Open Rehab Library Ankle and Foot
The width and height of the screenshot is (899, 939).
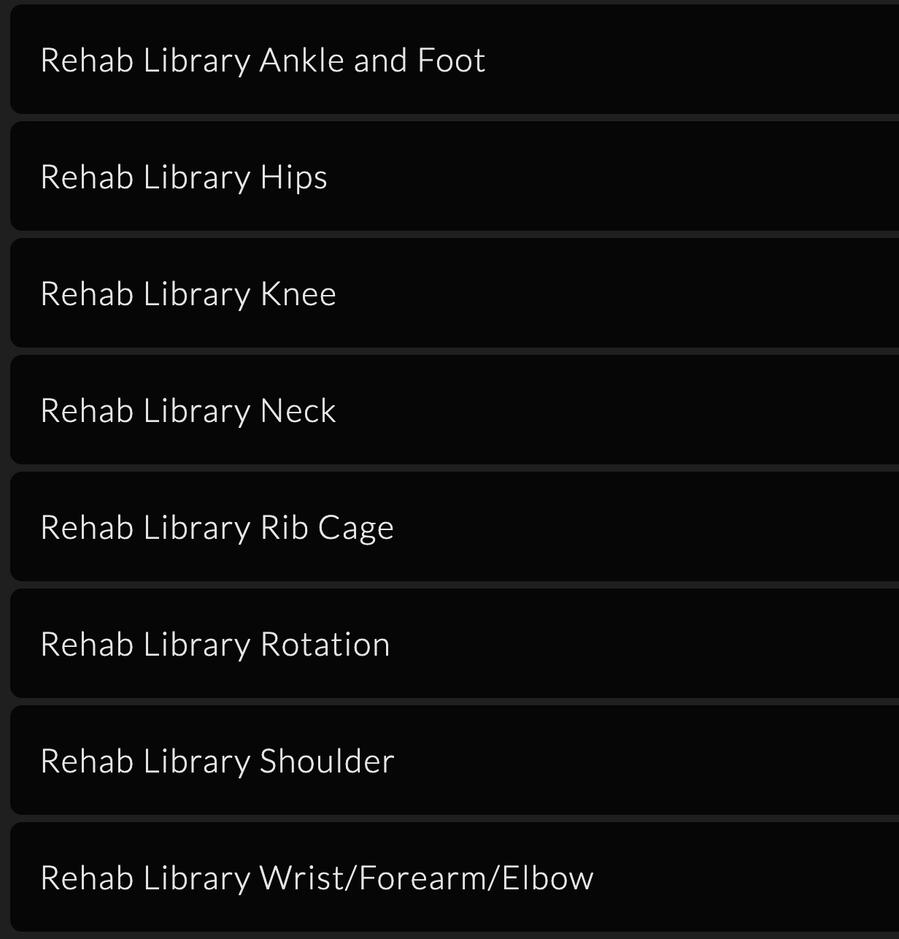263,60
